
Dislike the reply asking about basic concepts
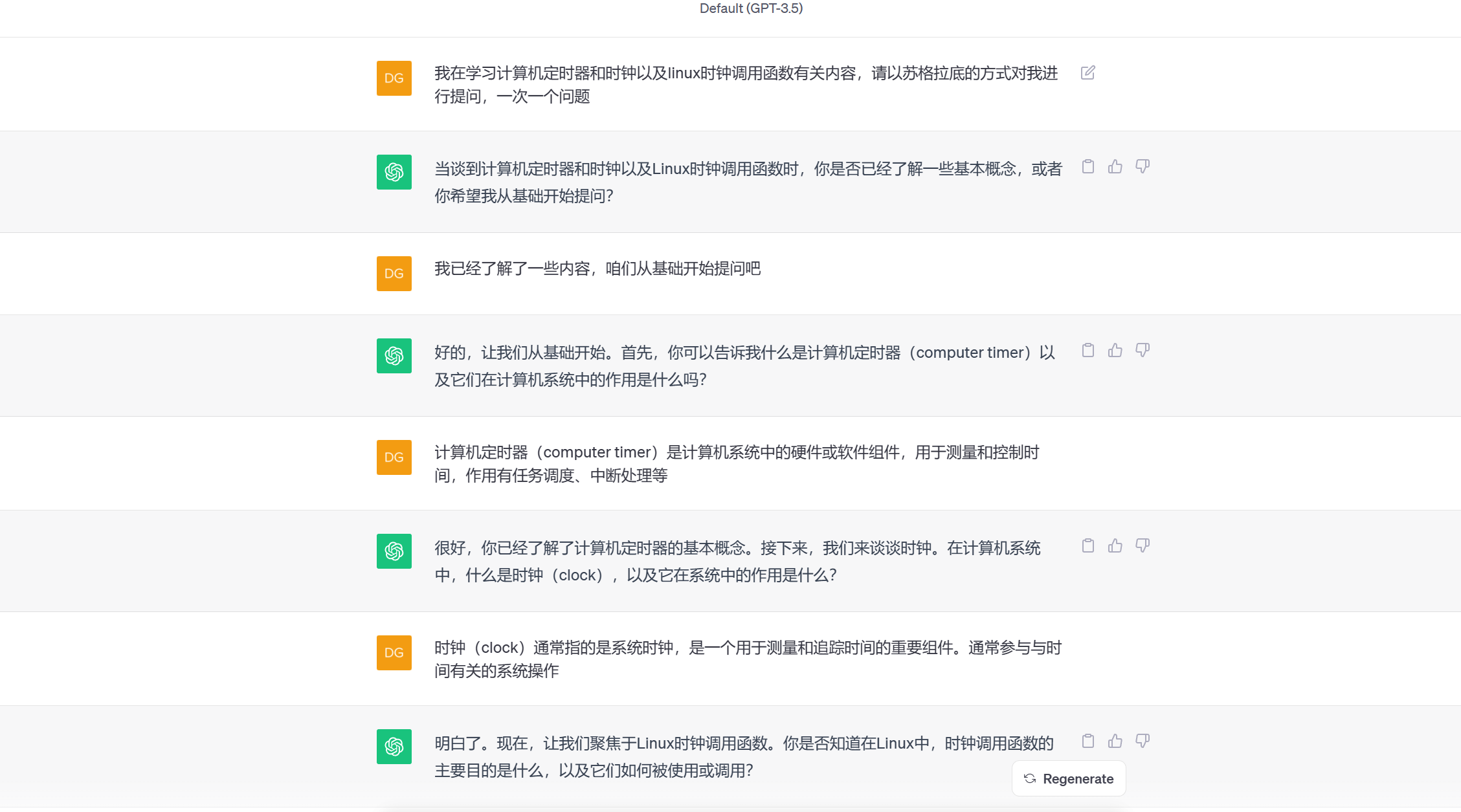click(1143, 167)
